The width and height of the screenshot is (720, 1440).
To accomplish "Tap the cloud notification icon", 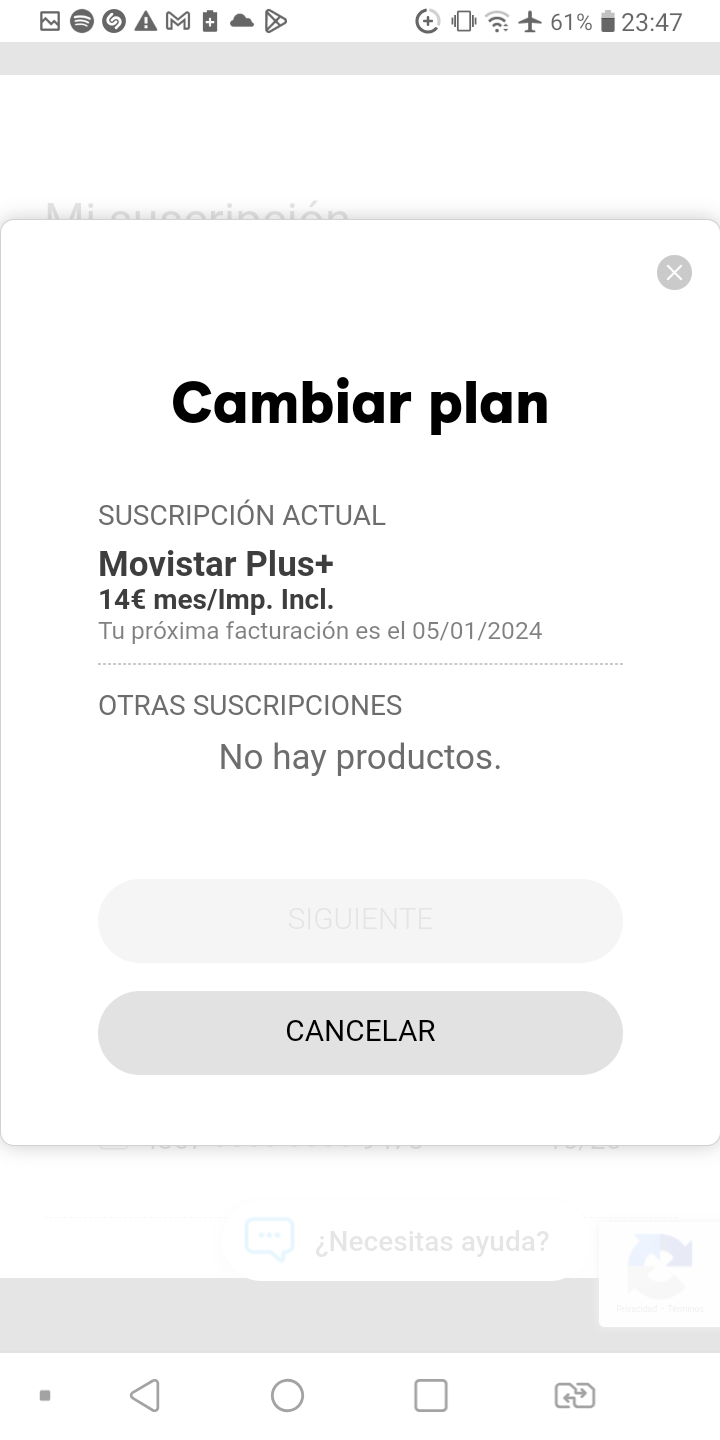I will pos(240,20).
